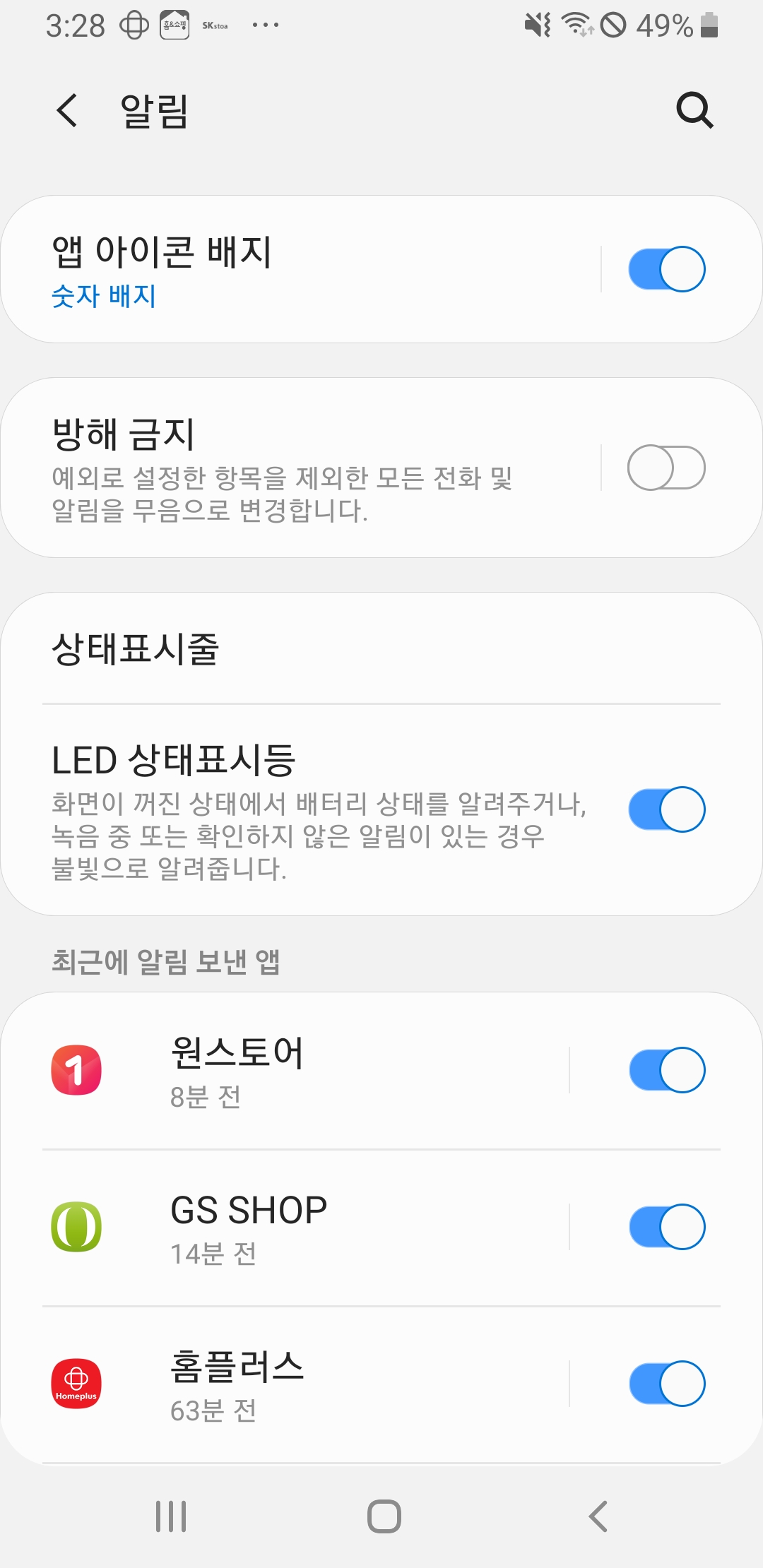The image size is (763, 1568).
Task: Open recent apps from navigation bar
Action: click(x=171, y=1516)
